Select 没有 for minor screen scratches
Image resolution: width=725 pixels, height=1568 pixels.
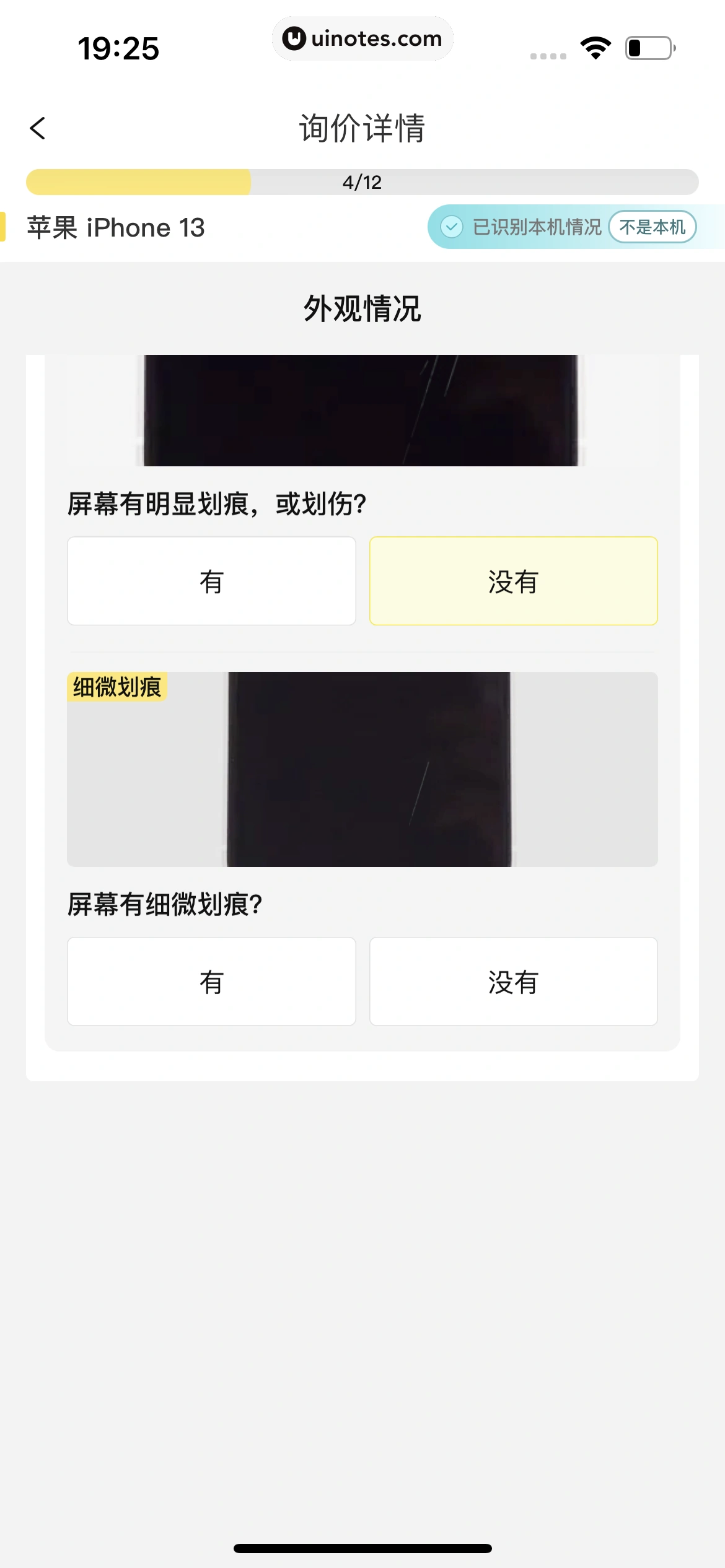(x=512, y=982)
